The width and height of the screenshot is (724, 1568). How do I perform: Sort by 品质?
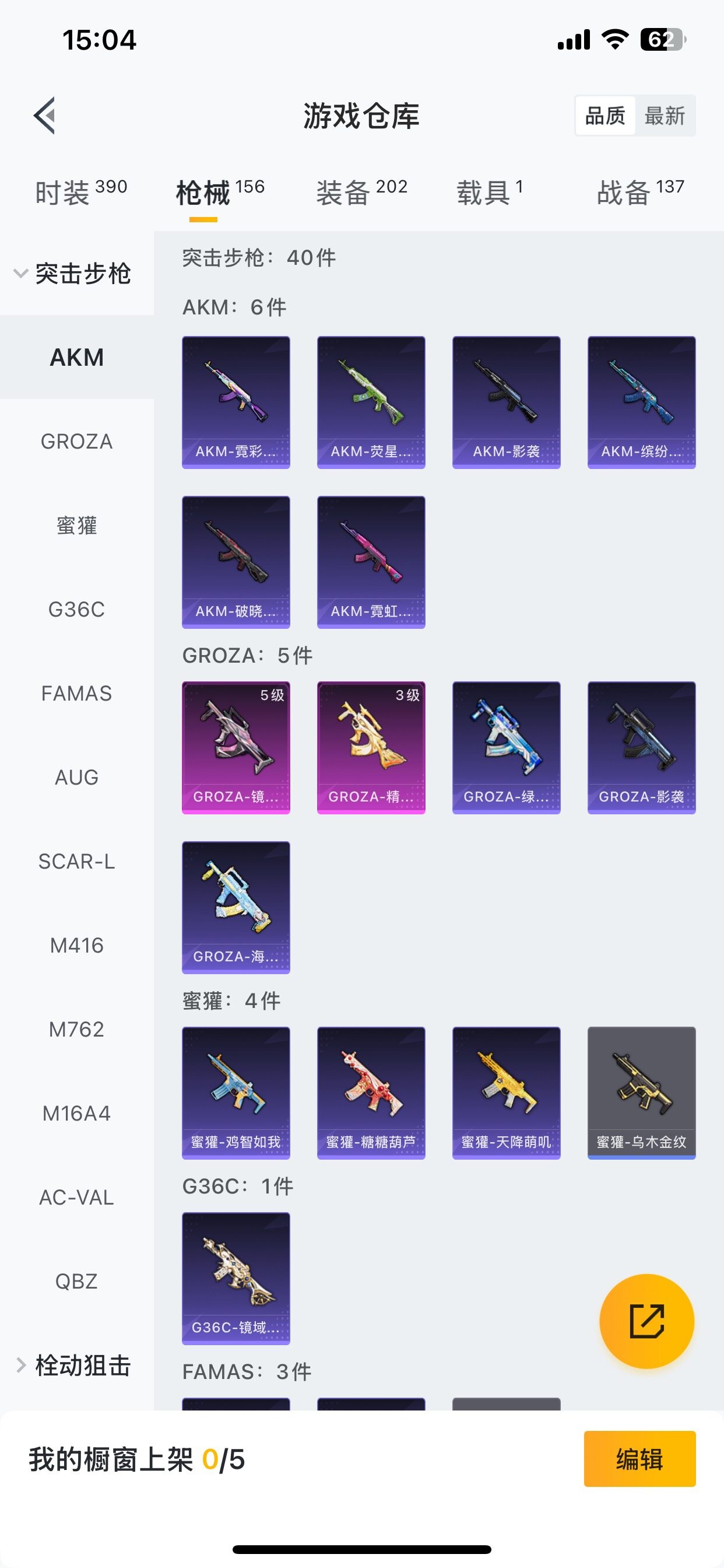click(x=605, y=116)
